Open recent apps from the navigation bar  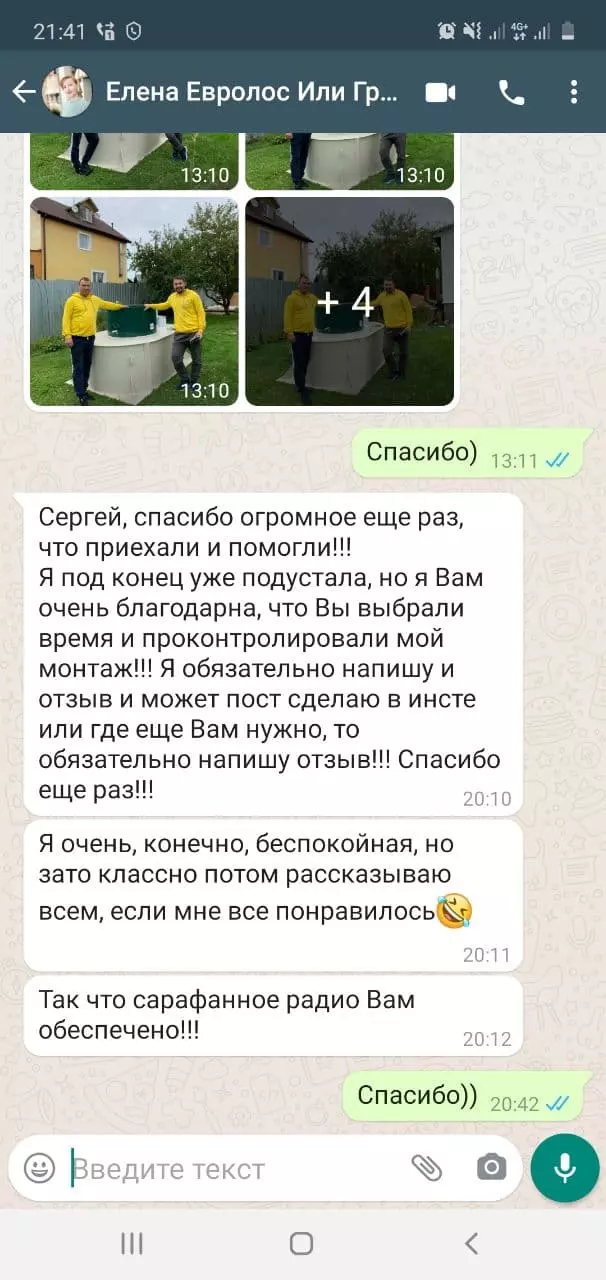132,1243
